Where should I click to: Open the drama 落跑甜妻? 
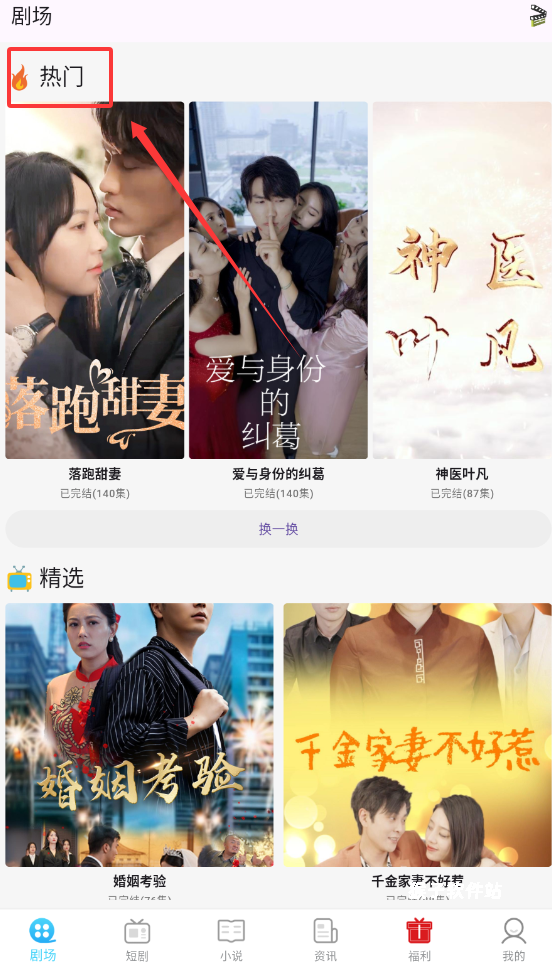pyautogui.click(x=95, y=280)
